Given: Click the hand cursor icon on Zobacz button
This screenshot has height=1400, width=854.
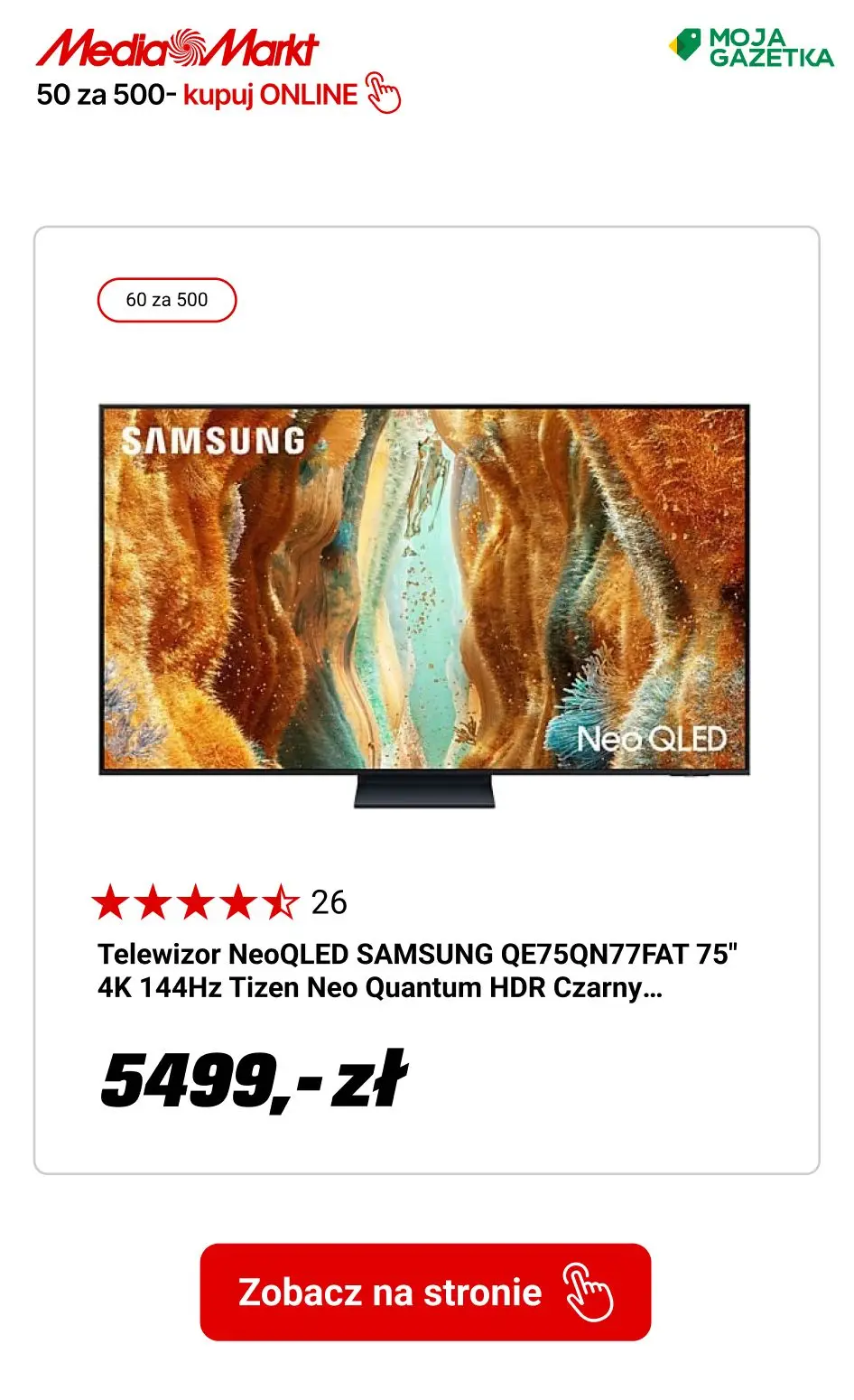Looking at the screenshot, I should click(588, 1293).
